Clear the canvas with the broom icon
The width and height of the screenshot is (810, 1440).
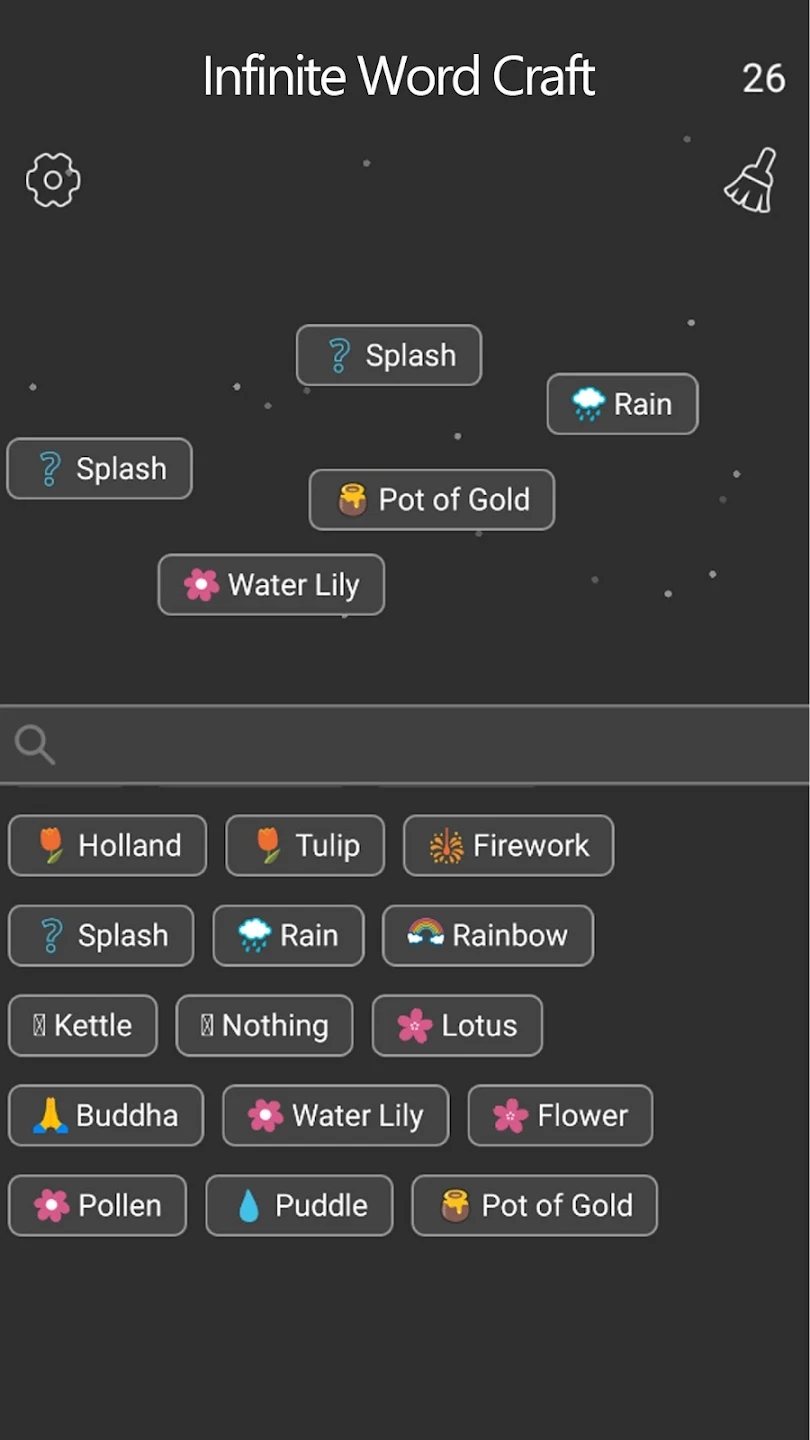tap(751, 180)
